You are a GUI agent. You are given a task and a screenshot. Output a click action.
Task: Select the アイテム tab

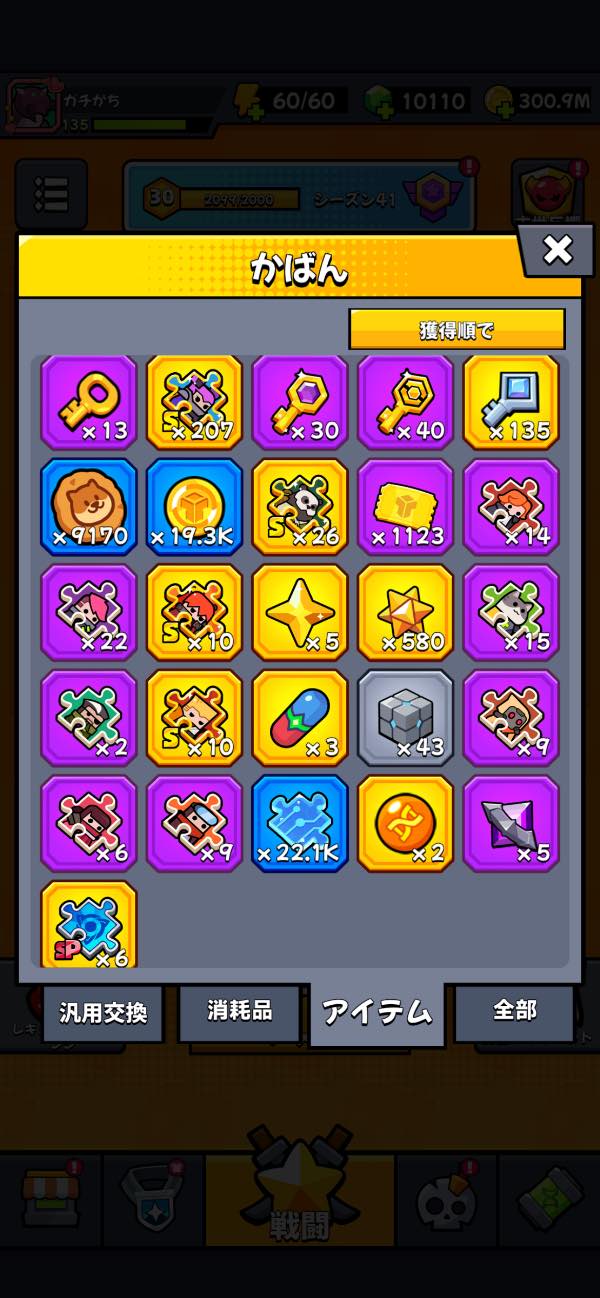tap(377, 1012)
